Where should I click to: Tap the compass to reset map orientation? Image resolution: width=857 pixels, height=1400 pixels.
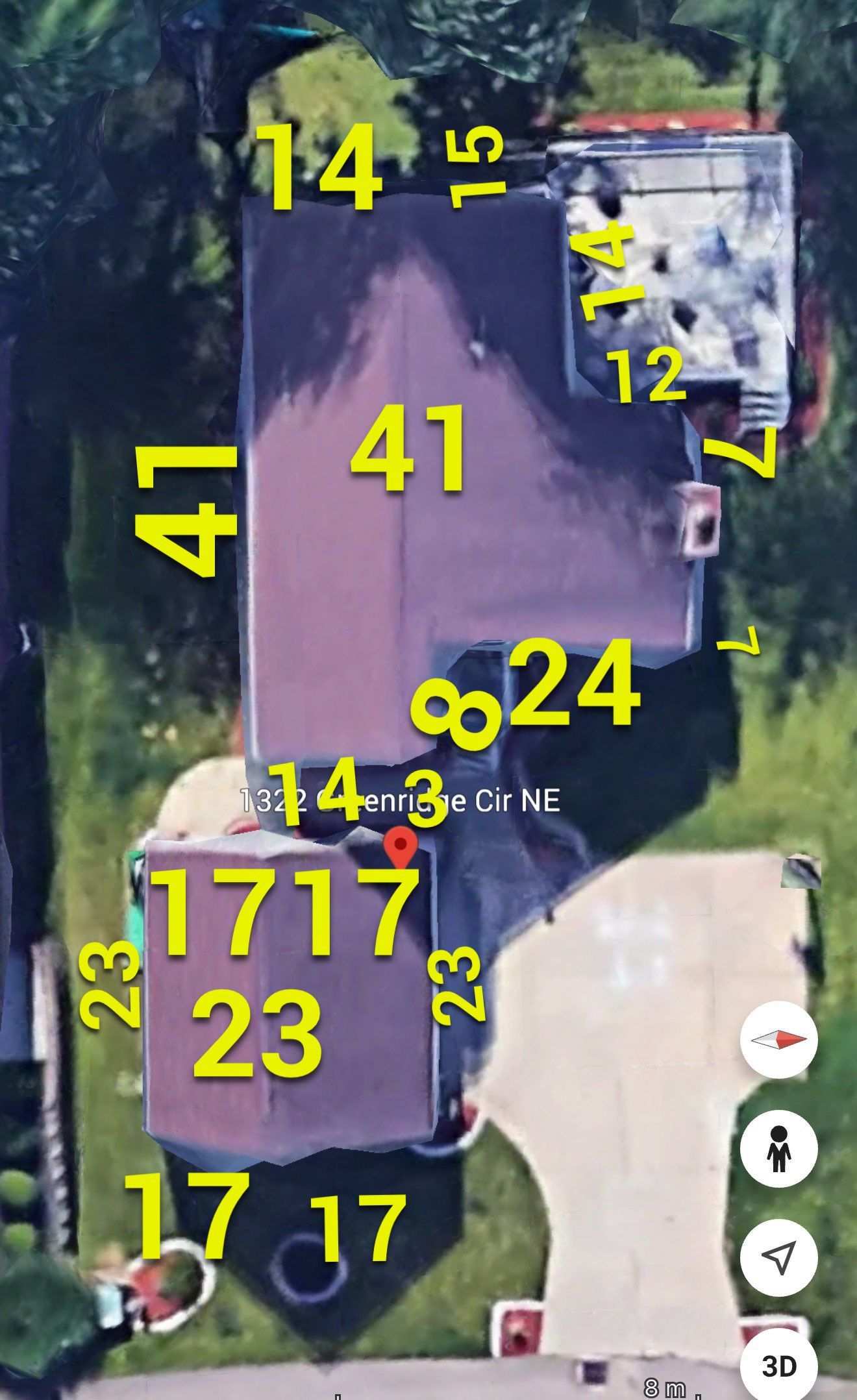778,1039
